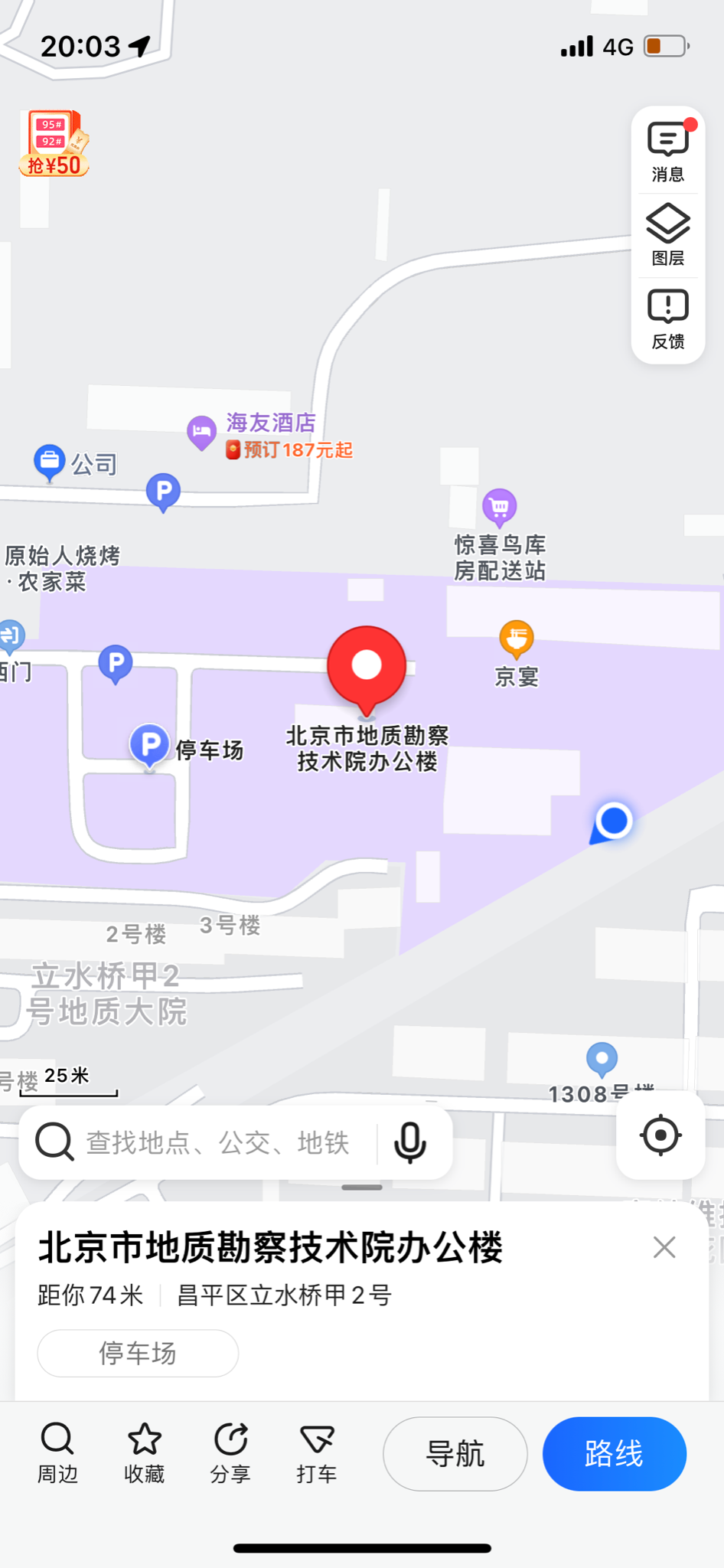This screenshot has height=1568, width=724.
Task: Open 周边 nearby search
Action: [x=57, y=1453]
